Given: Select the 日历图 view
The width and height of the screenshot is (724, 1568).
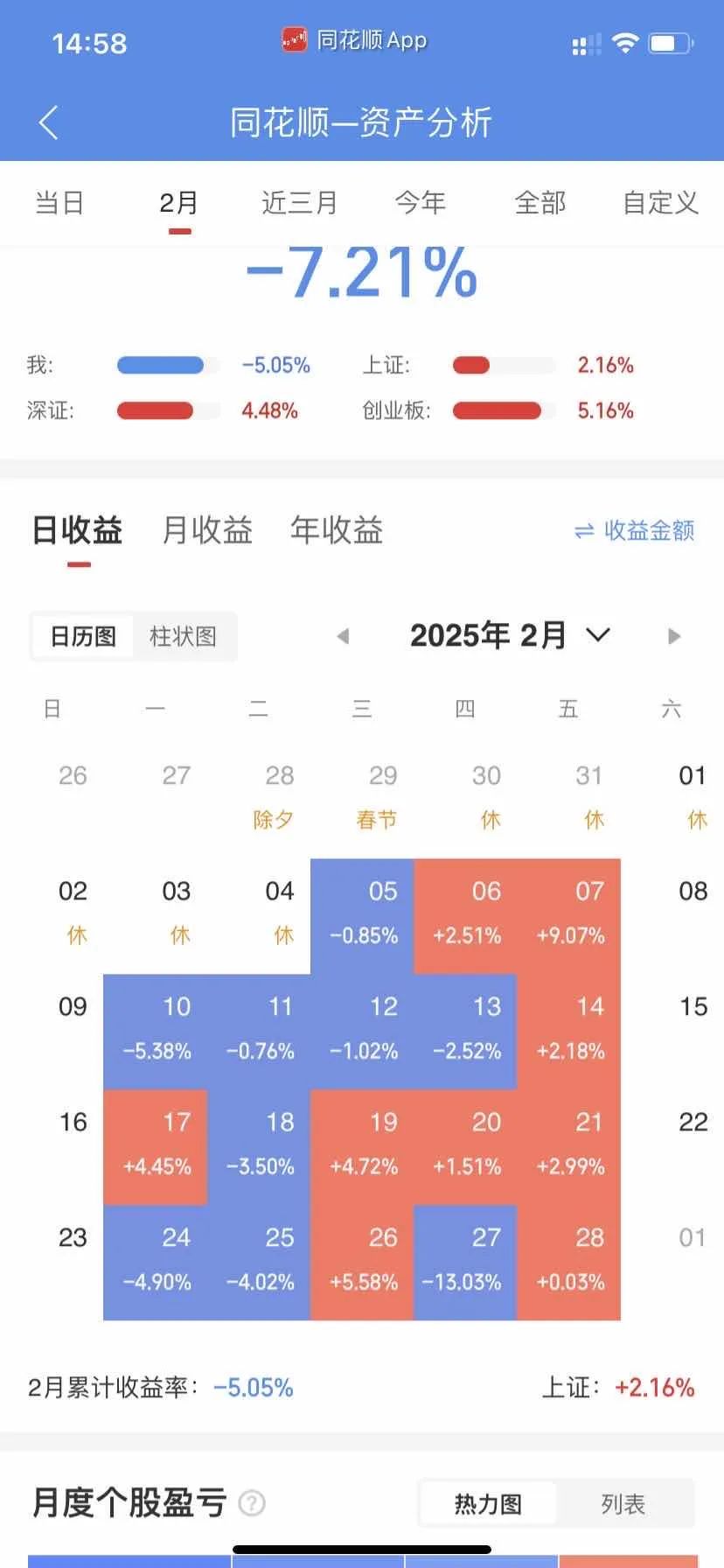Looking at the screenshot, I should [x=83, y=636].
